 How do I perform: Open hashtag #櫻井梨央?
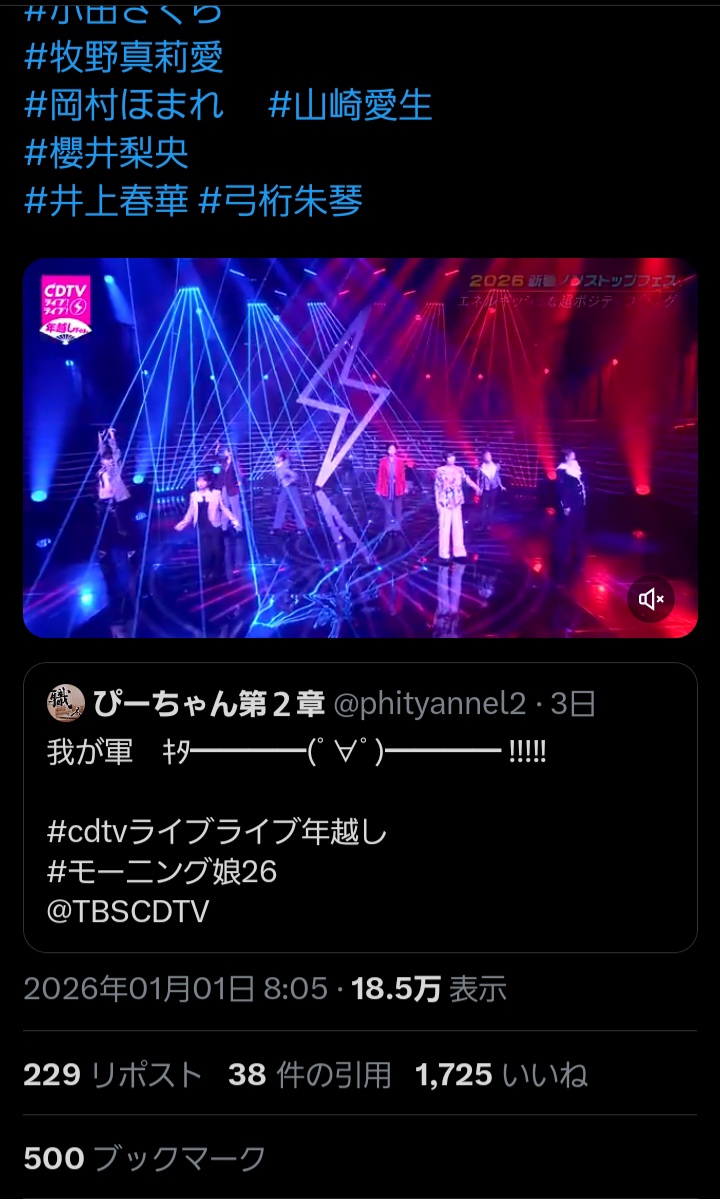pyautogui.click(x=106, y=153)
